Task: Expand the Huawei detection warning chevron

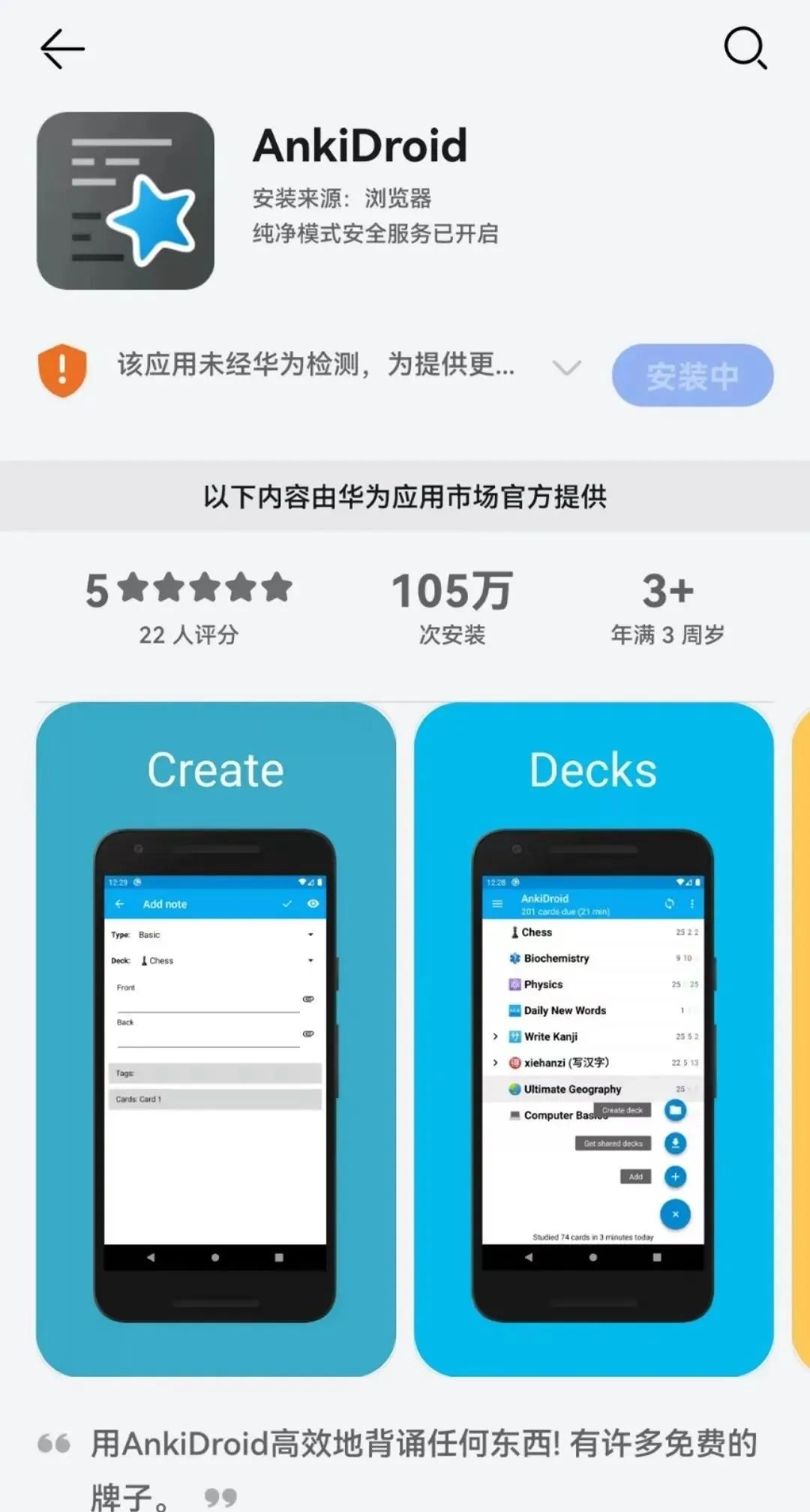Action: click(x=566, y=367)
